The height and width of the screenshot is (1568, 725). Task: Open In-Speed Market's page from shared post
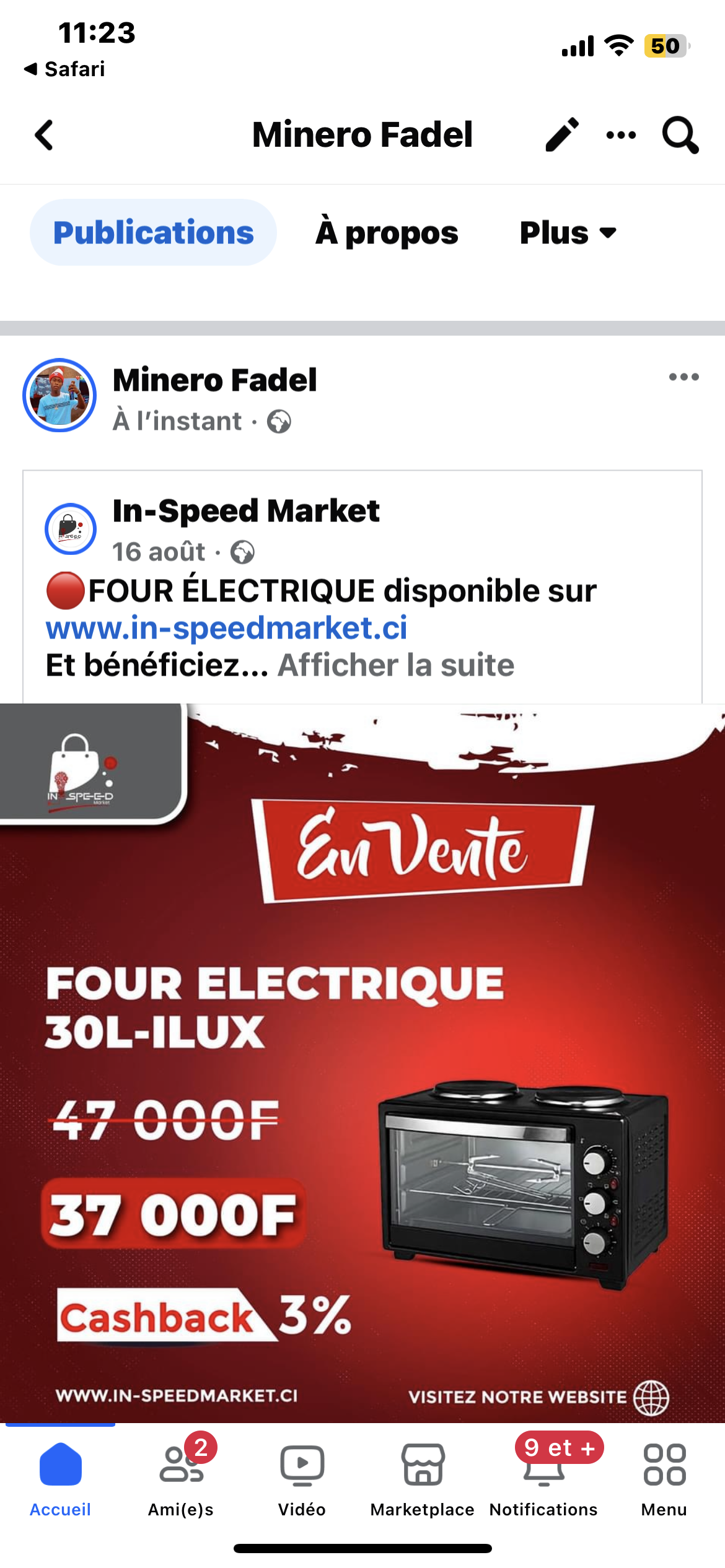(246, 512)
